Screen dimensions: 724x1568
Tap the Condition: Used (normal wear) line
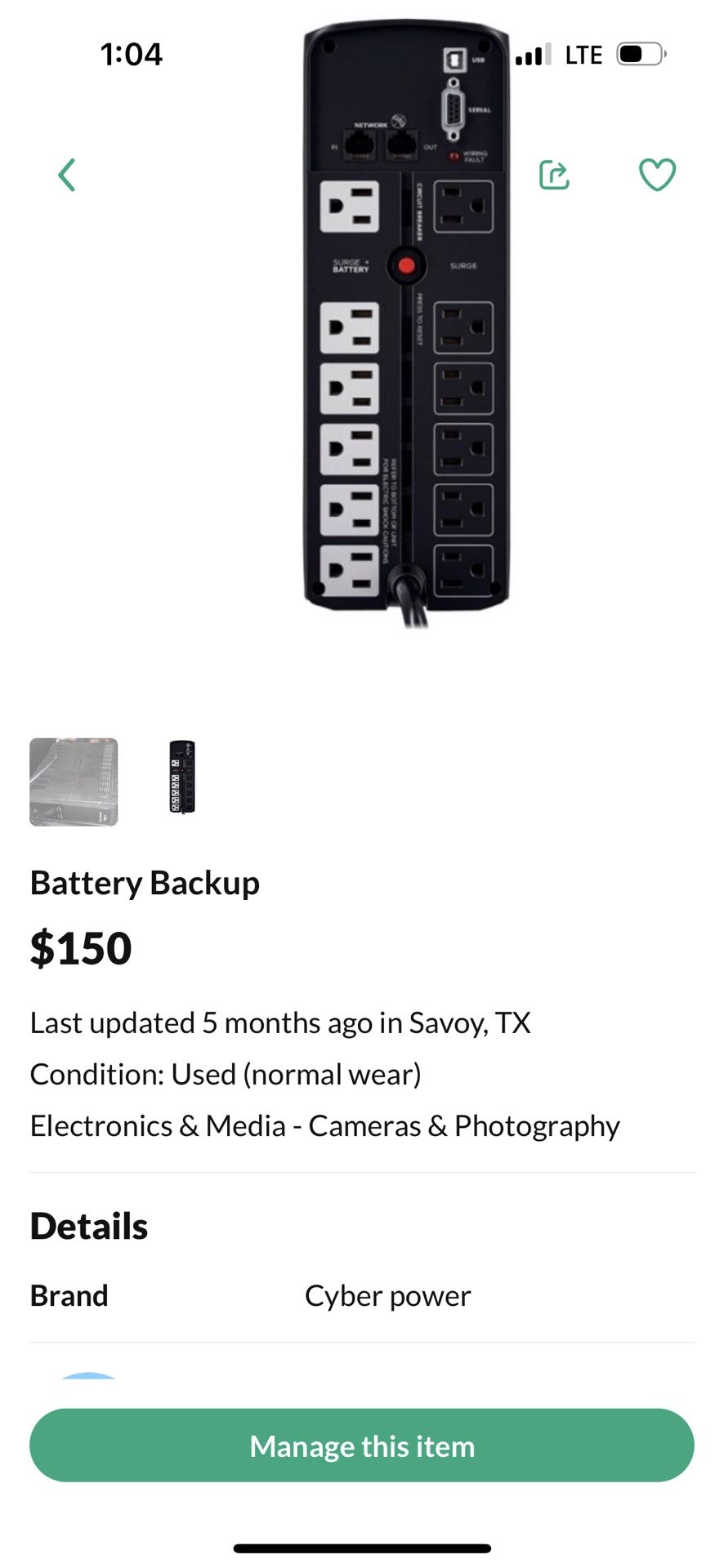click(x=225, y=1074)
